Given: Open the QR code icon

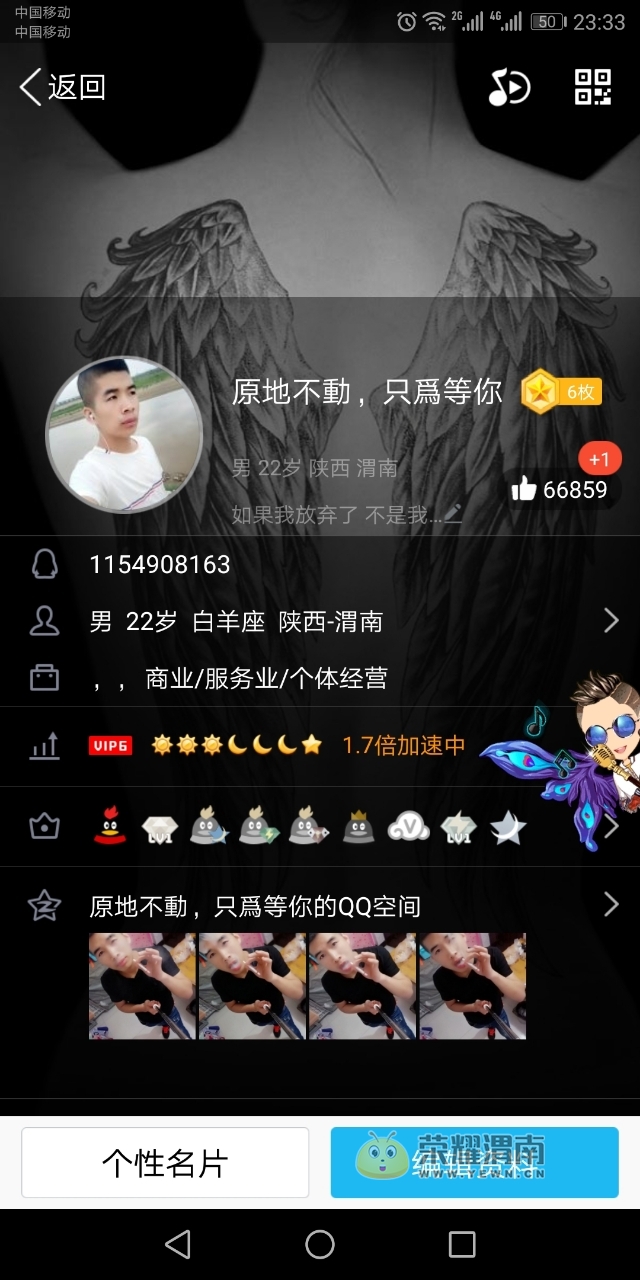Looking at the screenshot, I should coord(593,87).
